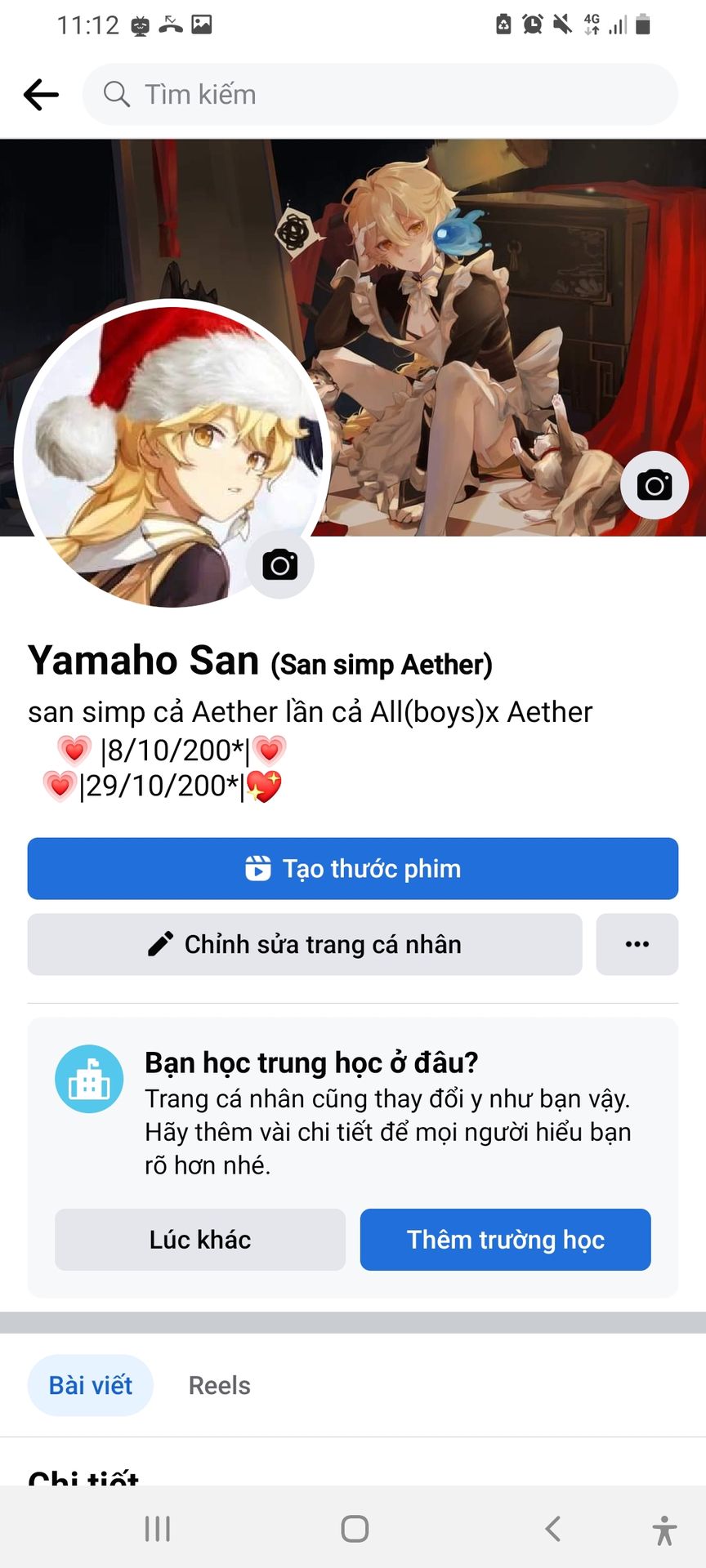Image resolution: width=706 pixels, height=1568 pixels.
Task: Go back using the top-left arrow
Action: [x=41, y=95]
